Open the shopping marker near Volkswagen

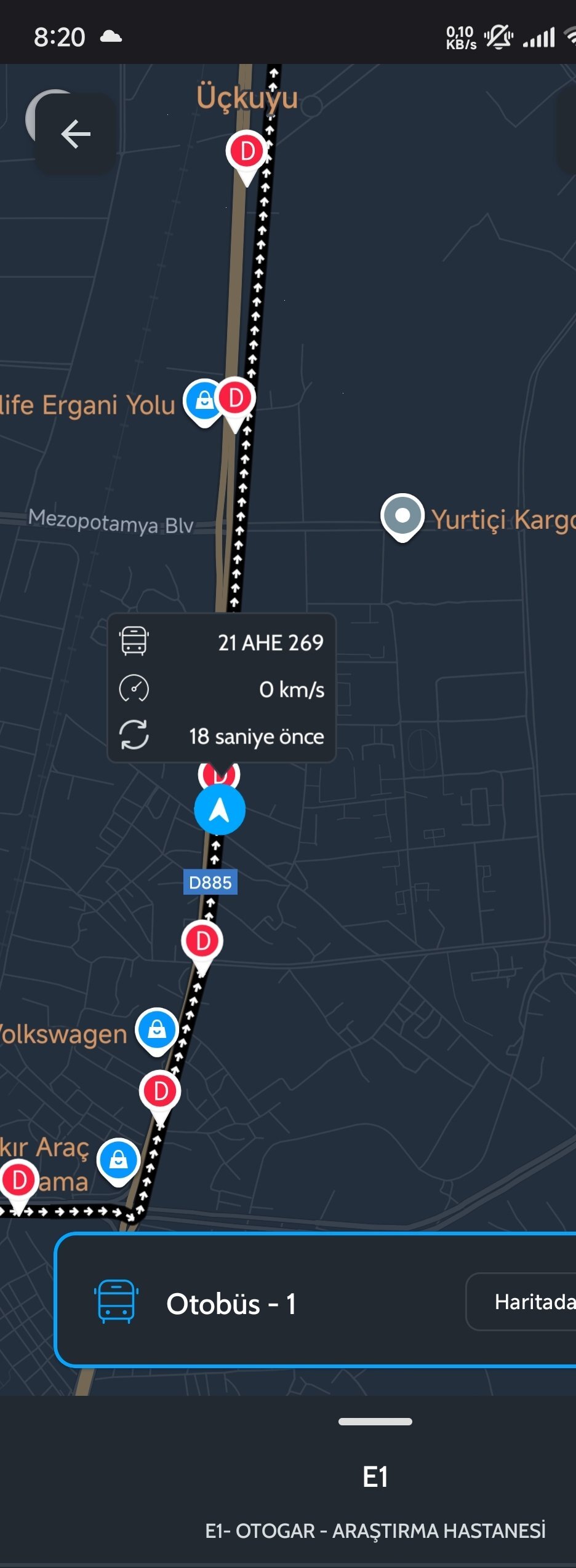[157, 1029]
